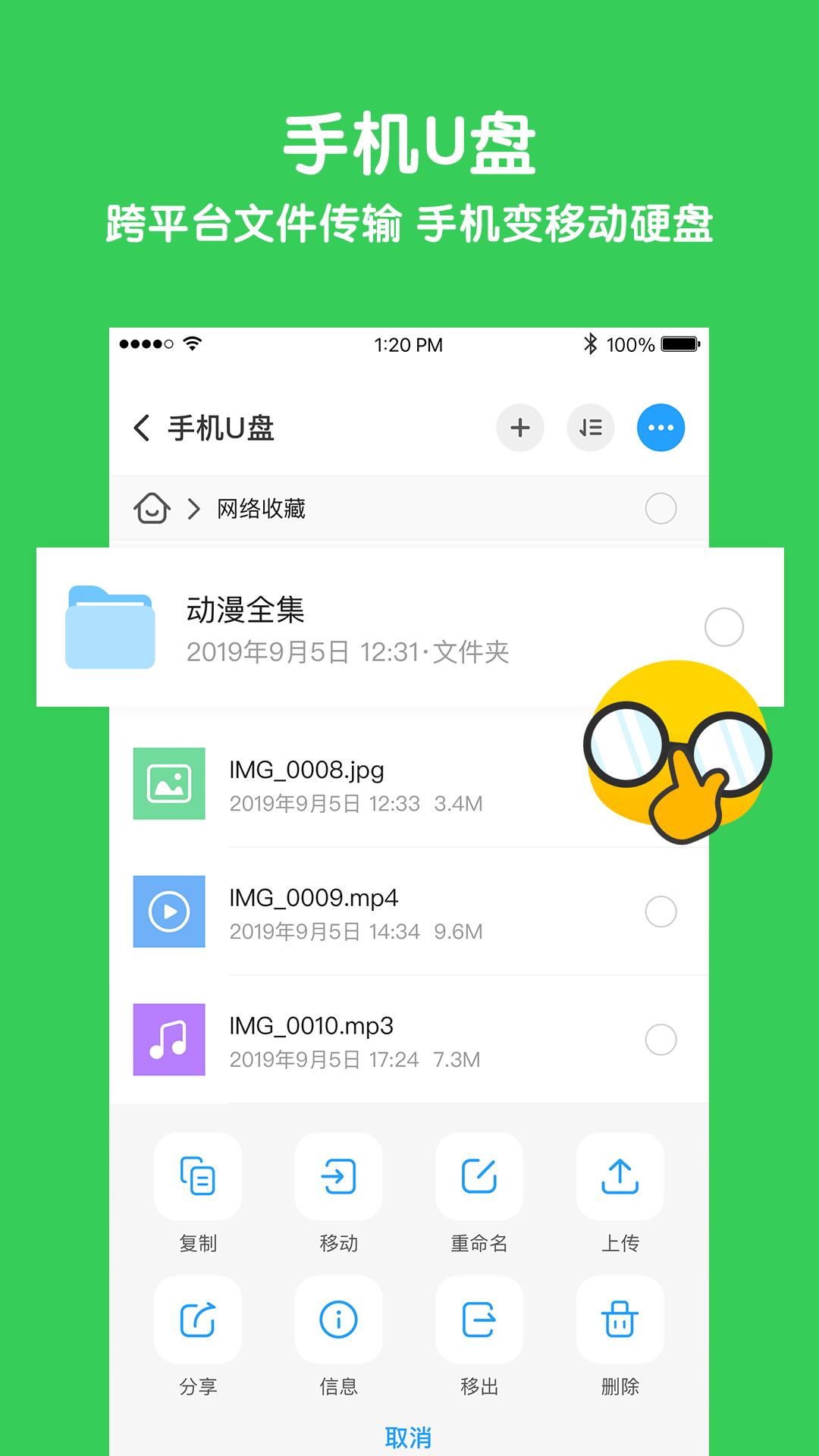Open the 信息 (info) icon
Screen dimensions: 819x1456
coord(339,1319)
